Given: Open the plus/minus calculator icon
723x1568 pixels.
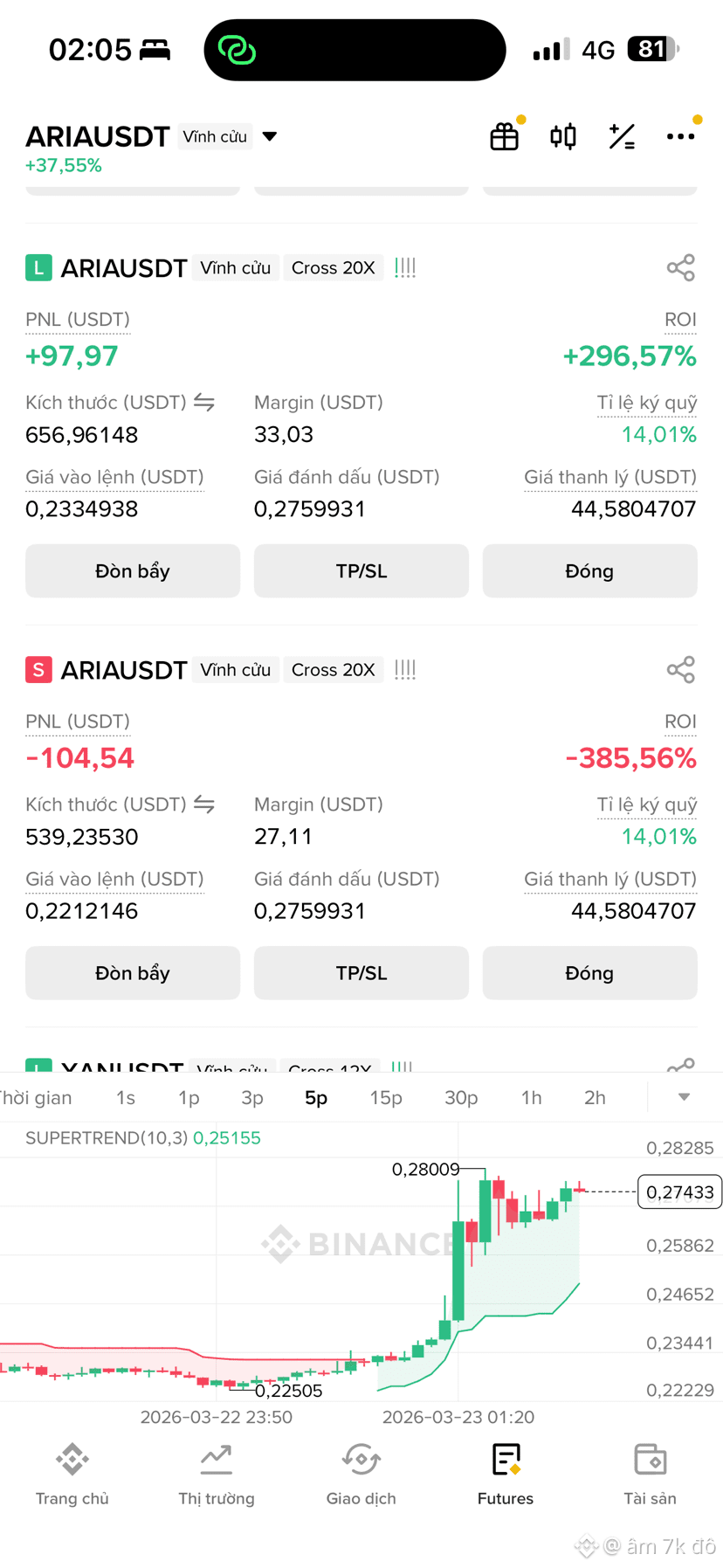Looking at the screenshot, I should [x=622, y=136].
